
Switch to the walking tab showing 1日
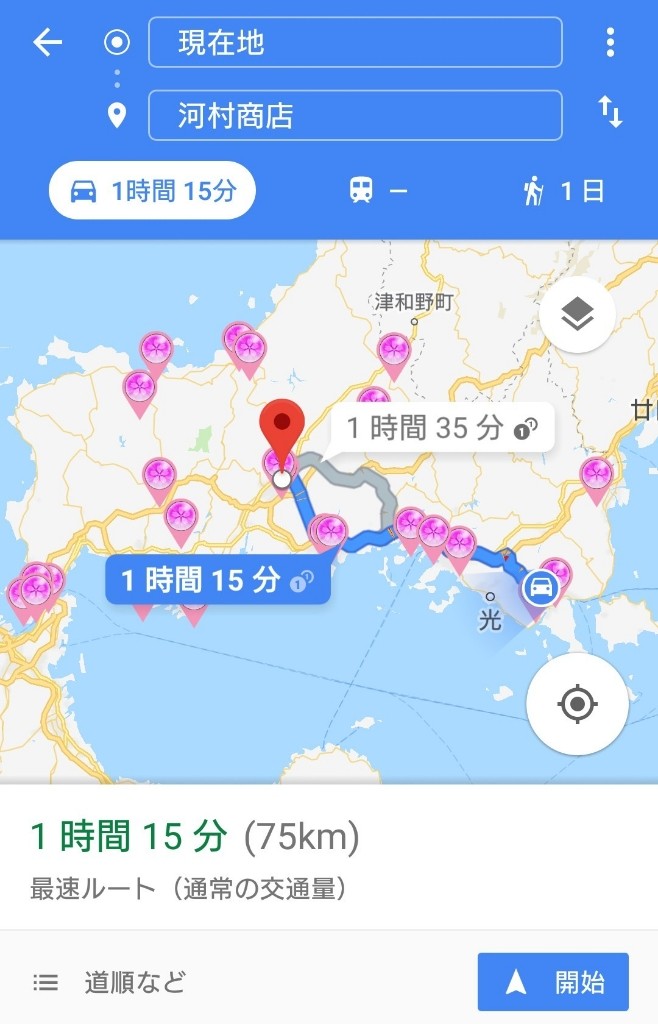tap(564, 190)
